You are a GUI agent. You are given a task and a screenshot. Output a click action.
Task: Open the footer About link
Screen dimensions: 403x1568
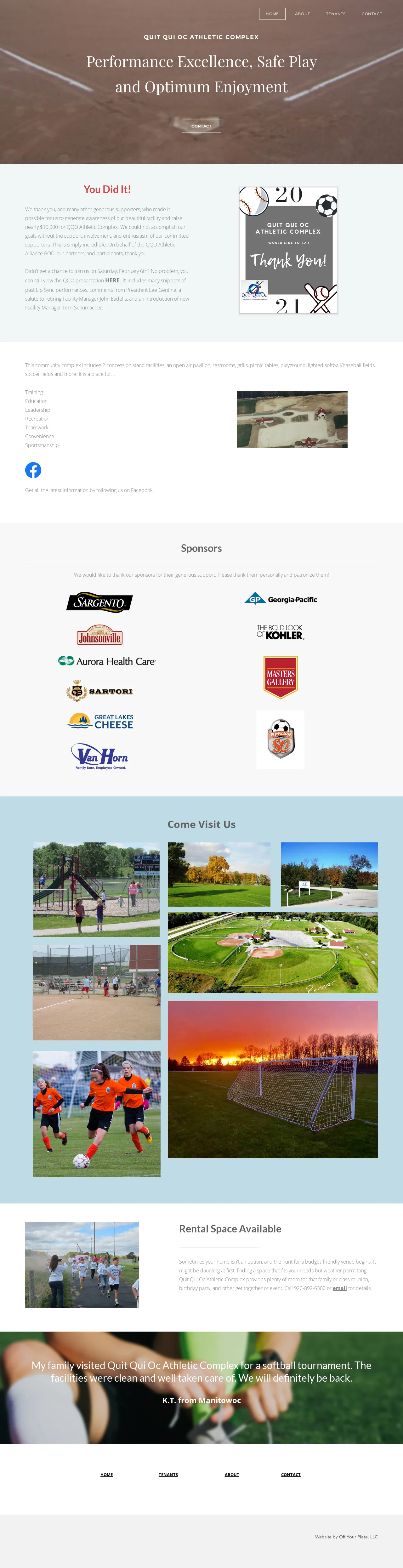pyautogui.click(x=231, y=1474)
